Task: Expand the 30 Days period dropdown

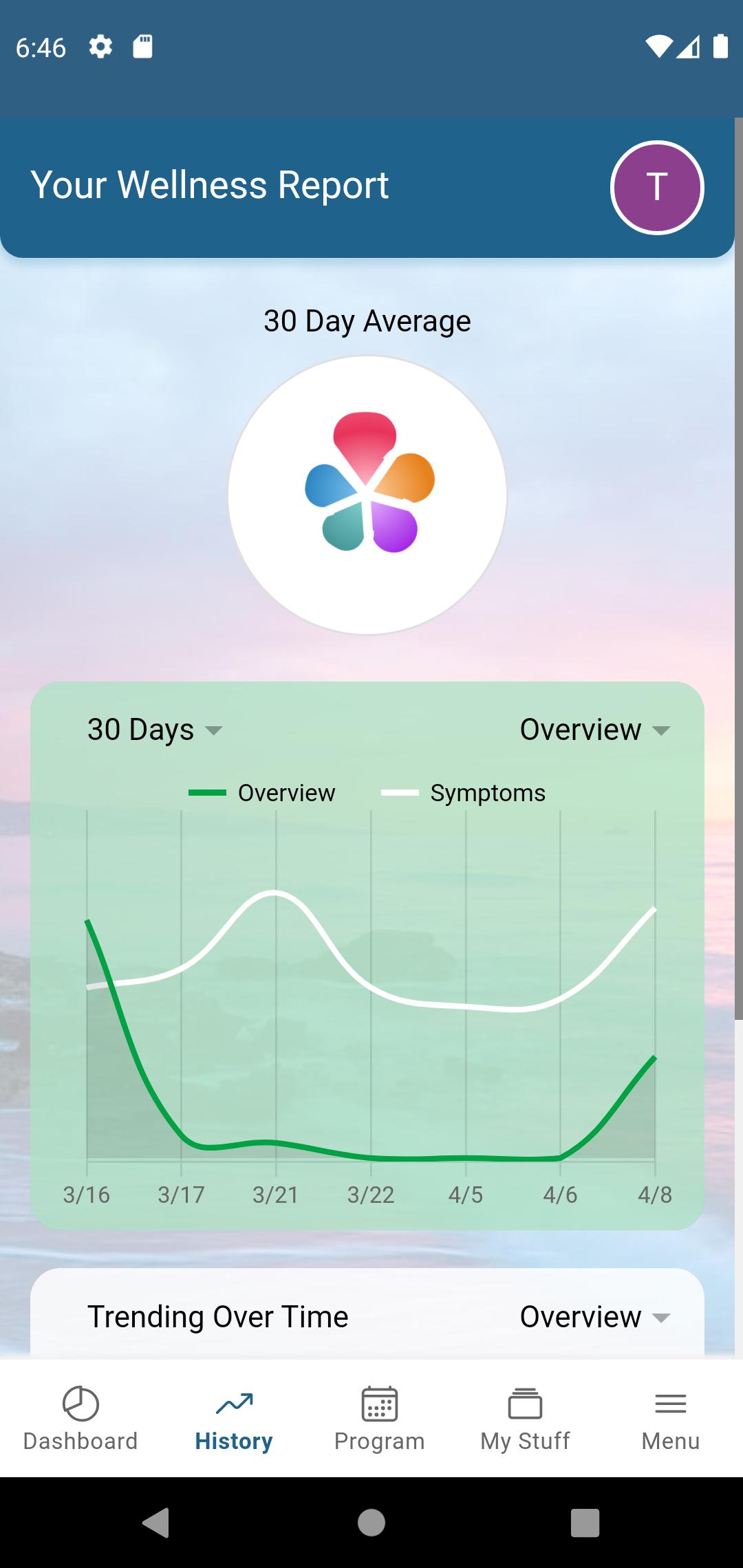Action: 155,730
